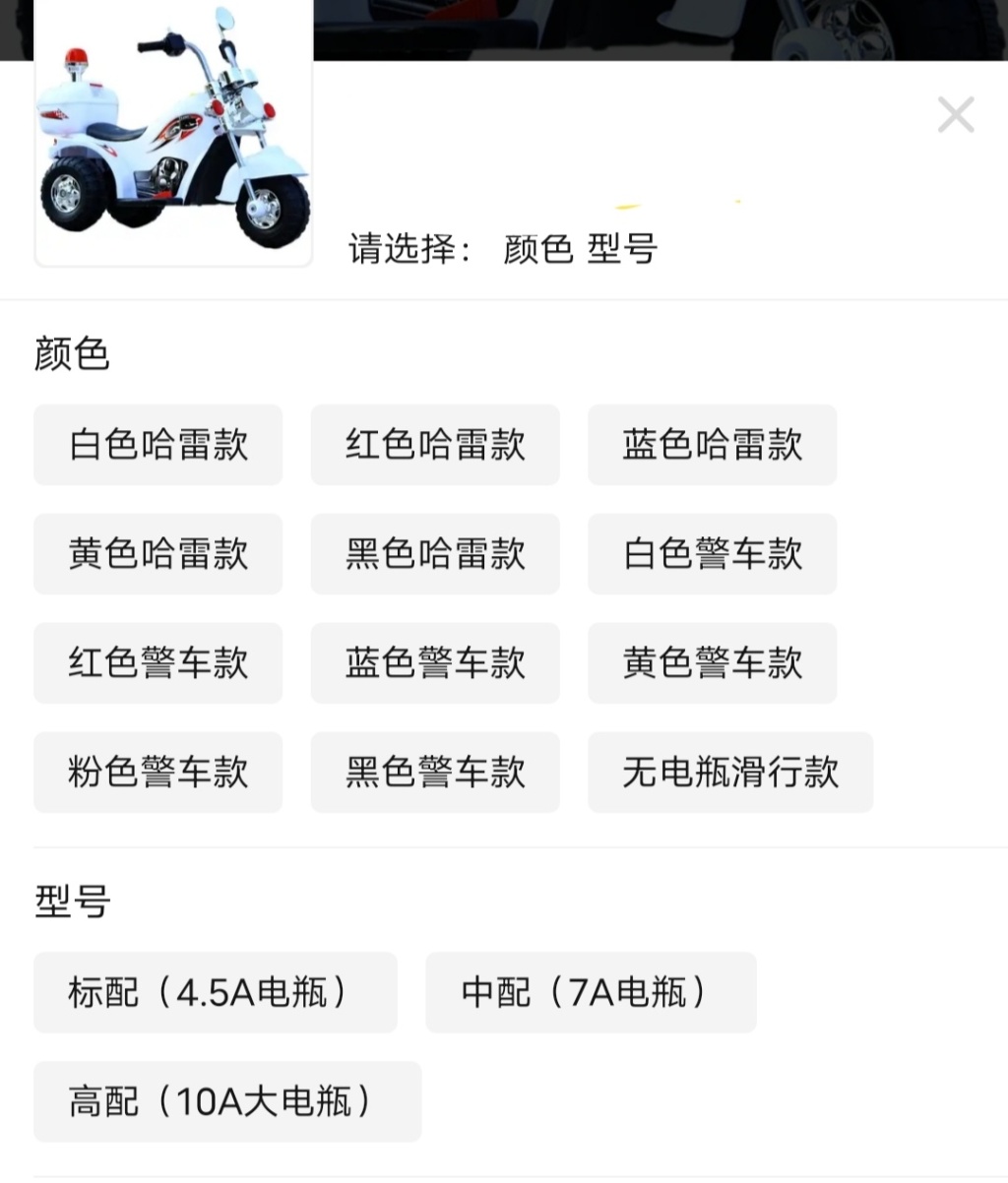Pick the 红色警车款 color
Screen dimensions: 1008x1183
[157, 663]
